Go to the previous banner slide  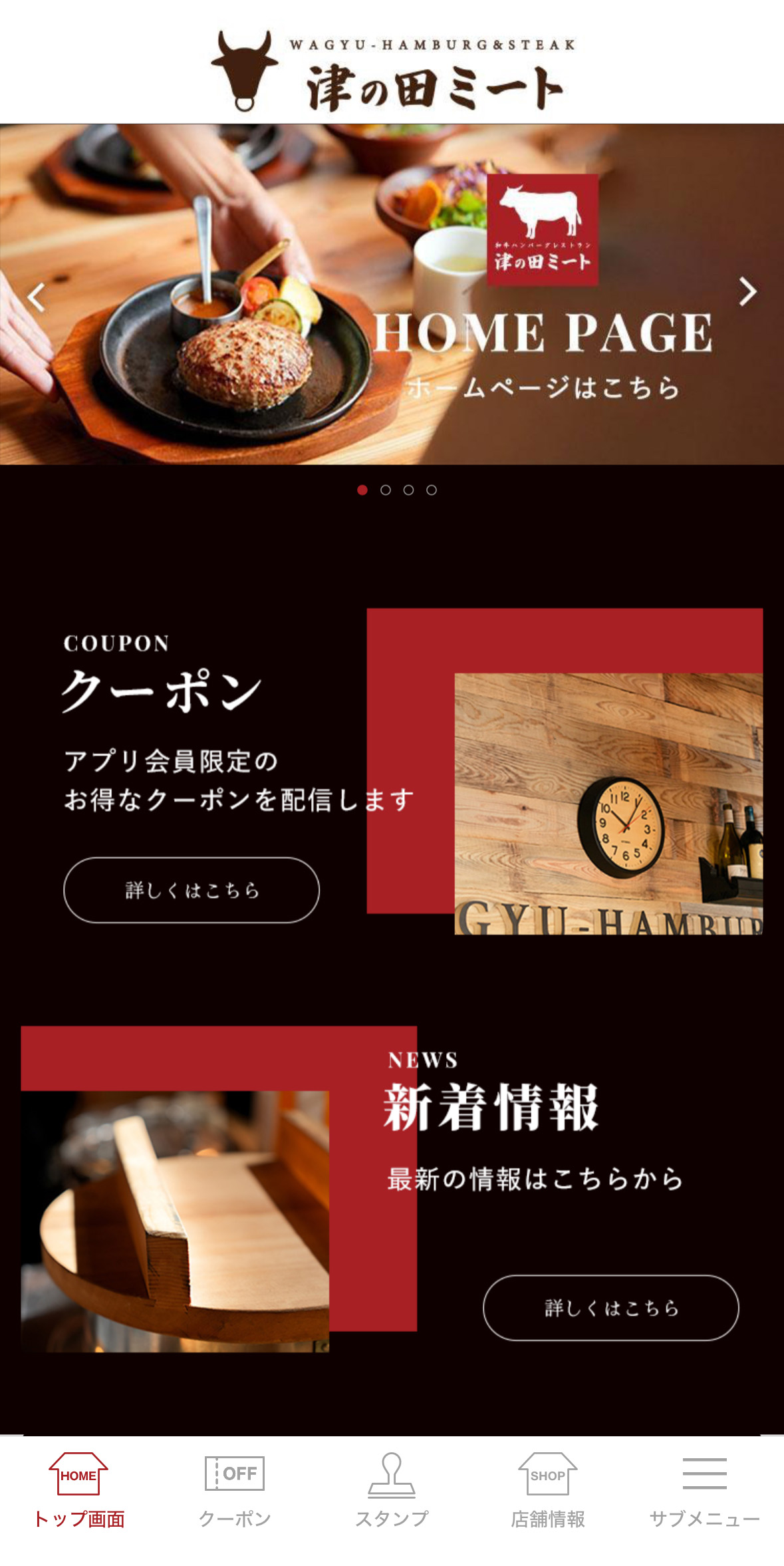coord(37,296)
